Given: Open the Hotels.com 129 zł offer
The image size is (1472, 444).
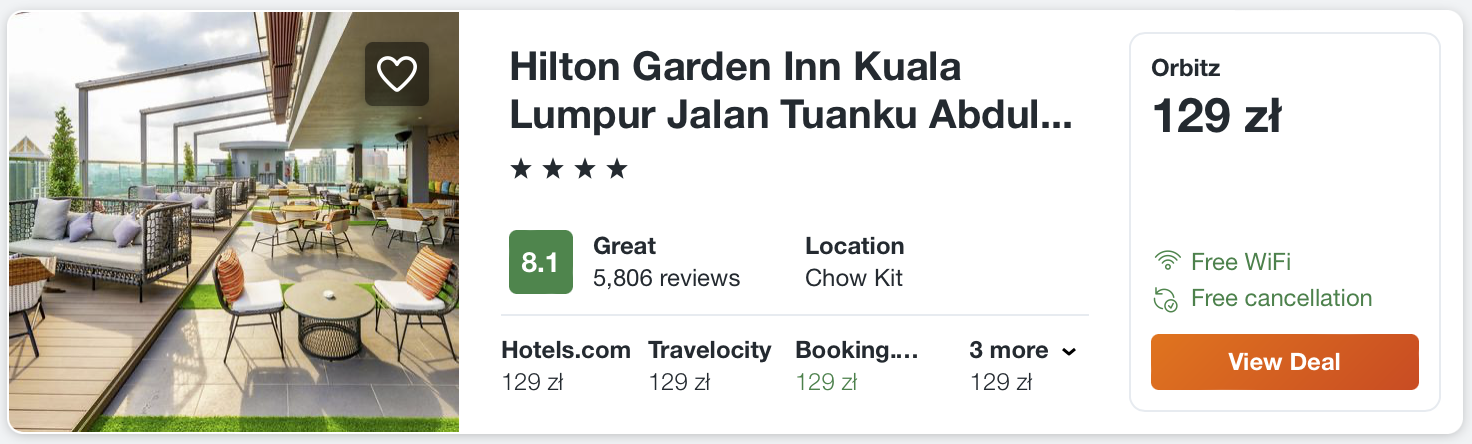Looking at the screenshot, I should click(565, 365).
